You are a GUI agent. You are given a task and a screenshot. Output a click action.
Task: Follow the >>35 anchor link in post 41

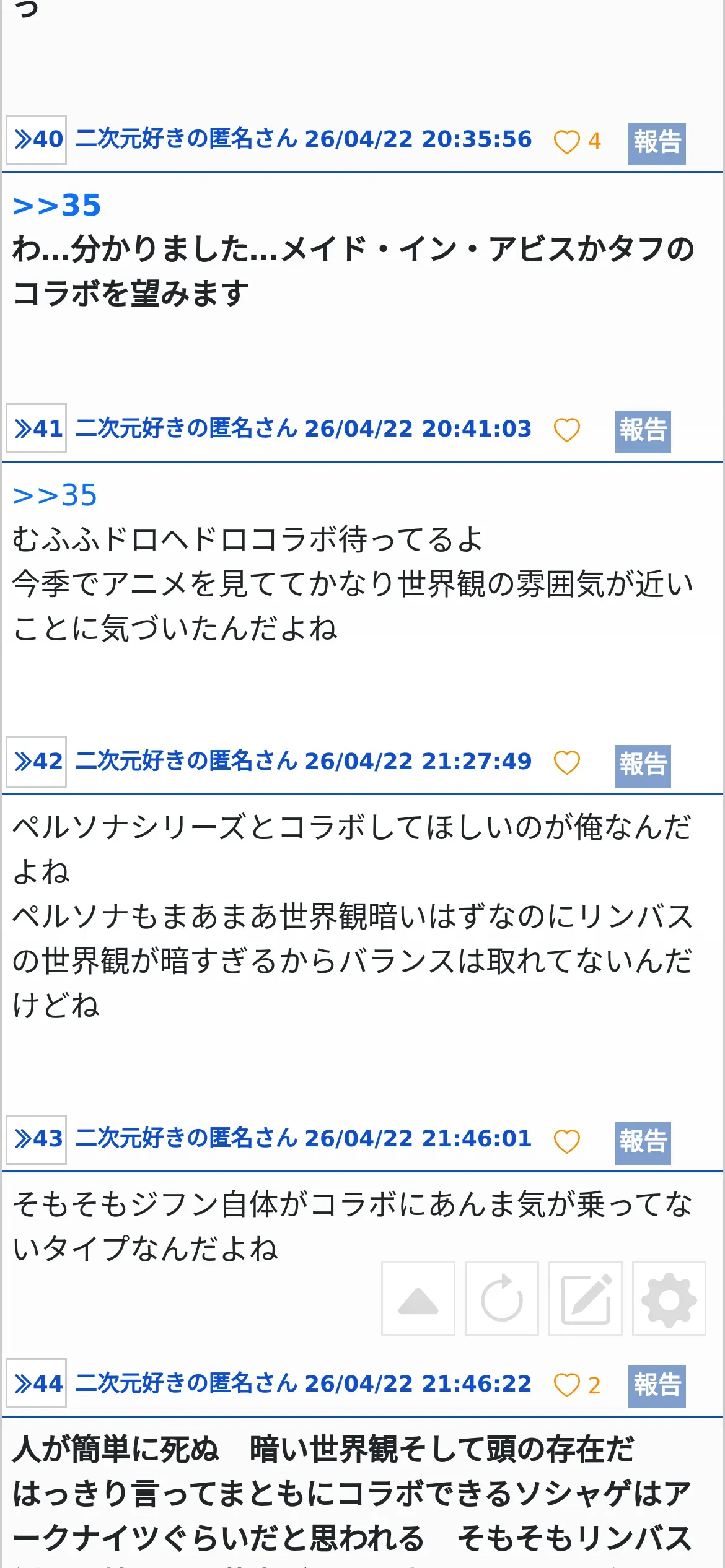55,495
